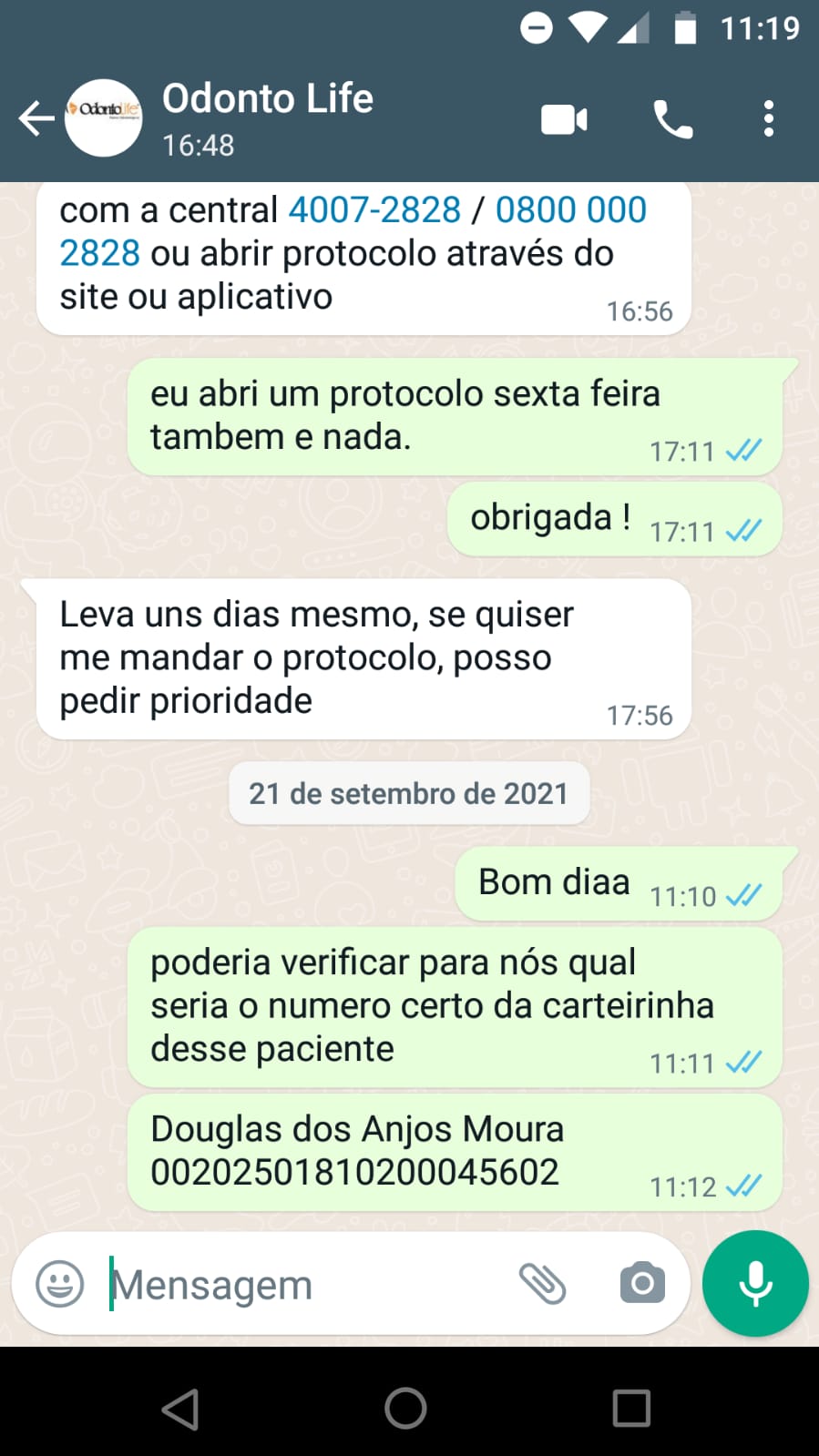Focus the Mensagem text field
Screen dimensions: 819x1456
[301, 1284]
